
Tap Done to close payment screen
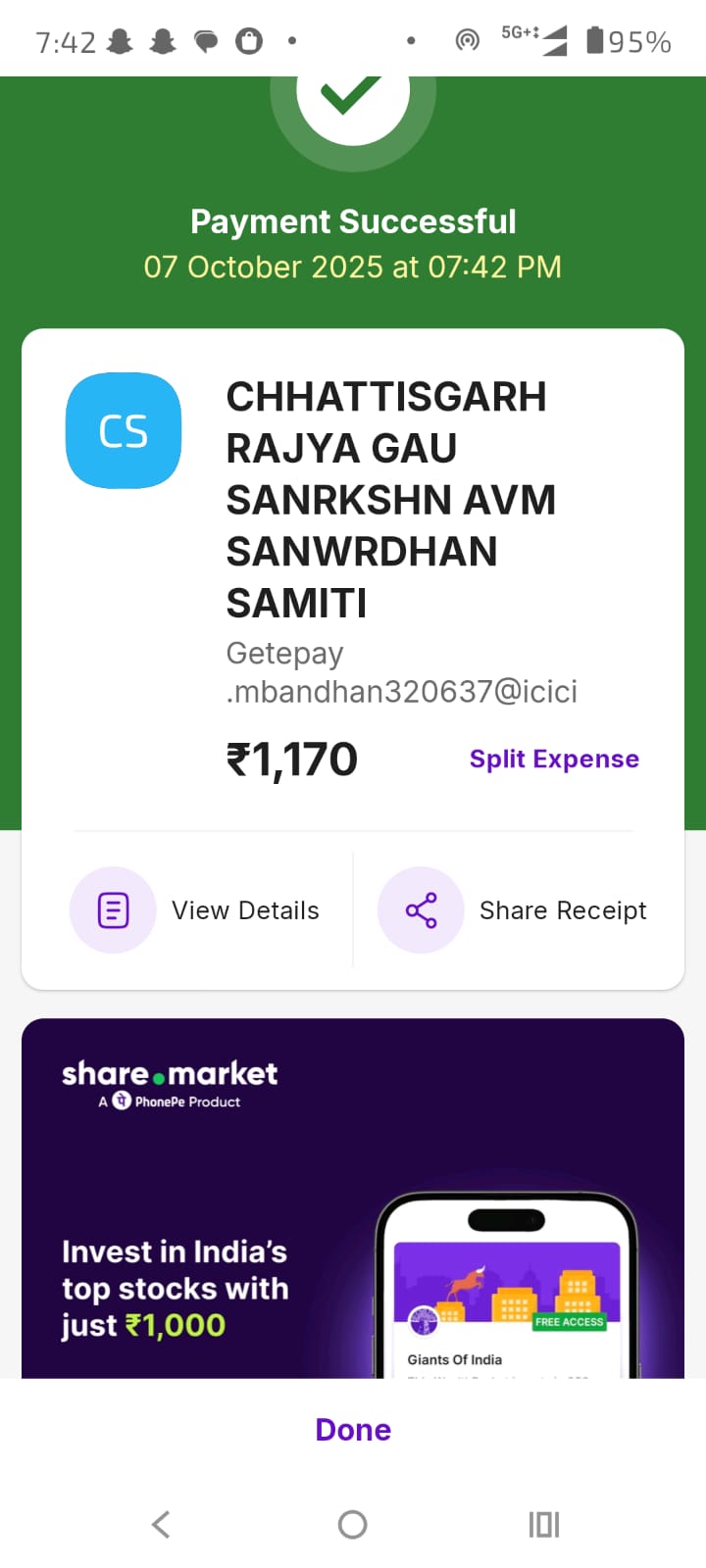point(353,1430)
